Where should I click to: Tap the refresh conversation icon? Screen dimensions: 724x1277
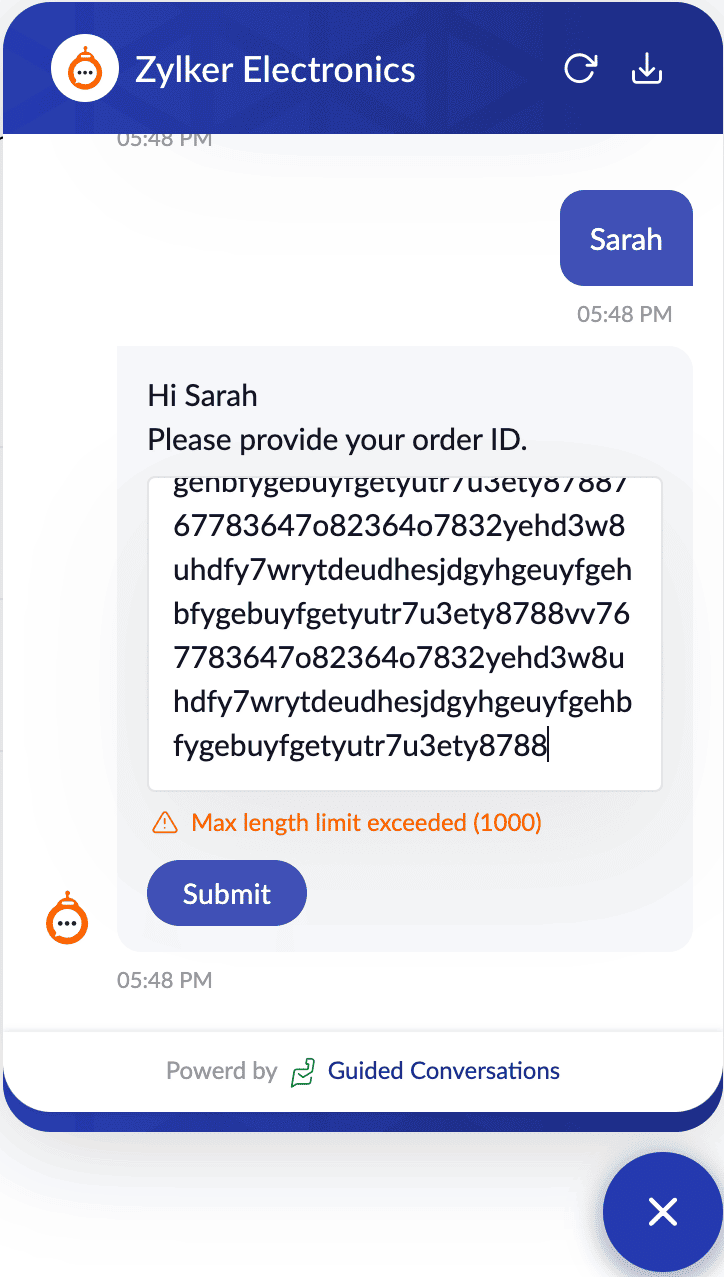(x=581, y=69)
